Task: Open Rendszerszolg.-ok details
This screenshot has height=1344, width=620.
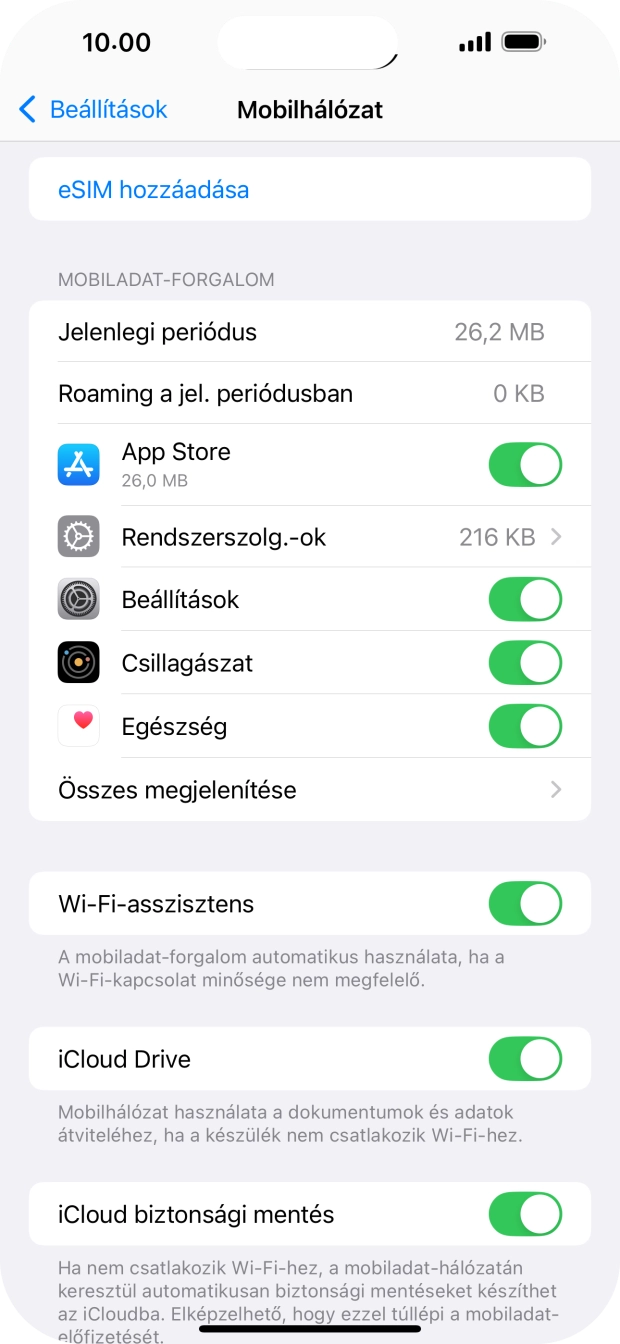Action: pos(310,537)
